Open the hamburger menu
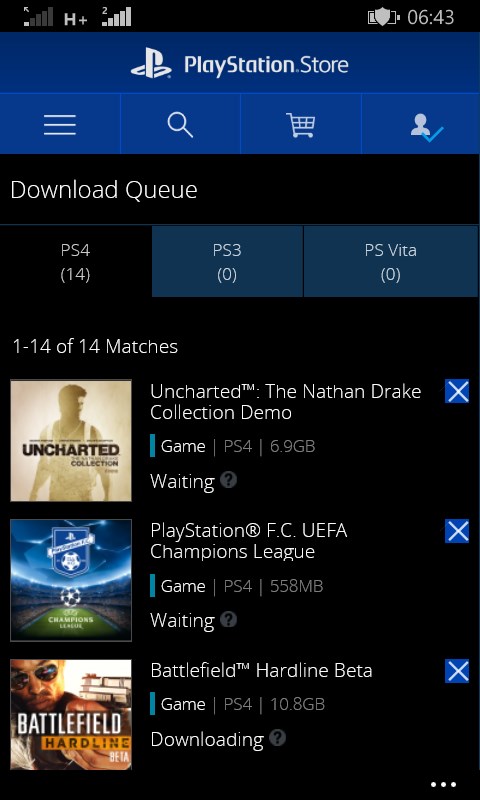Image resolution: width=480 pixels, height=800 pixels. (60, 124)
